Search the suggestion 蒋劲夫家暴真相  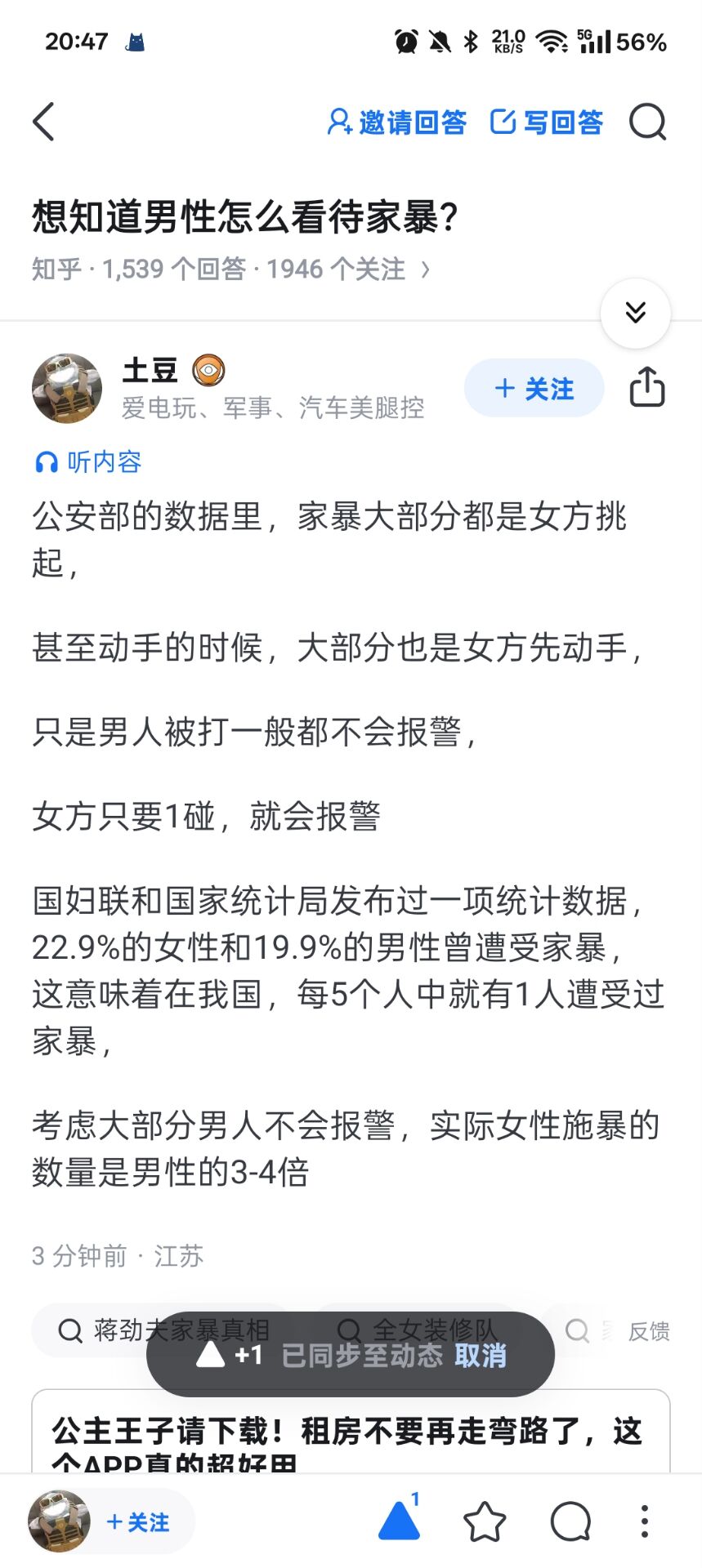pyautogui.click(x=163, y=1330)
